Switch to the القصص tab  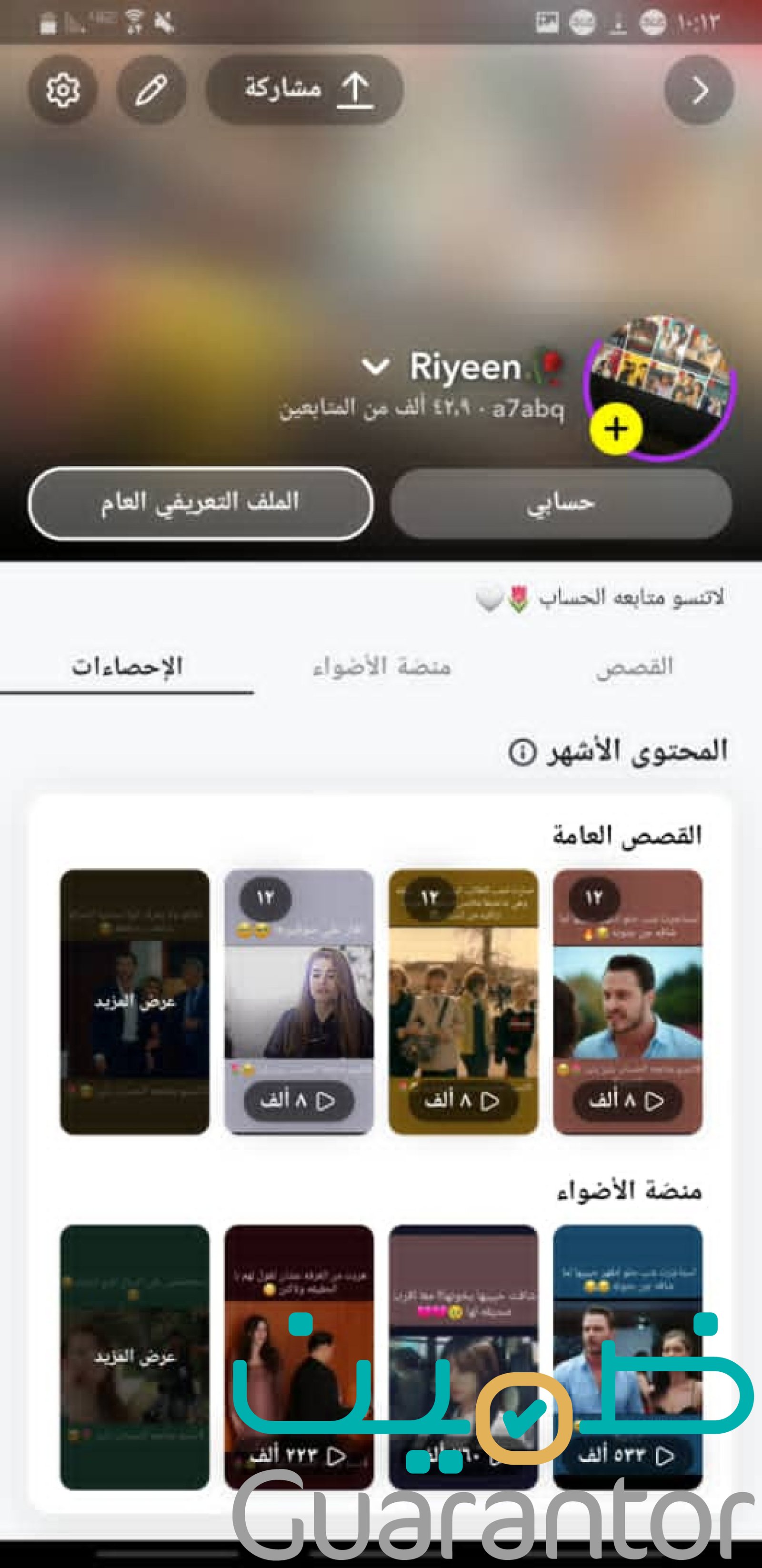click(634, 666)
